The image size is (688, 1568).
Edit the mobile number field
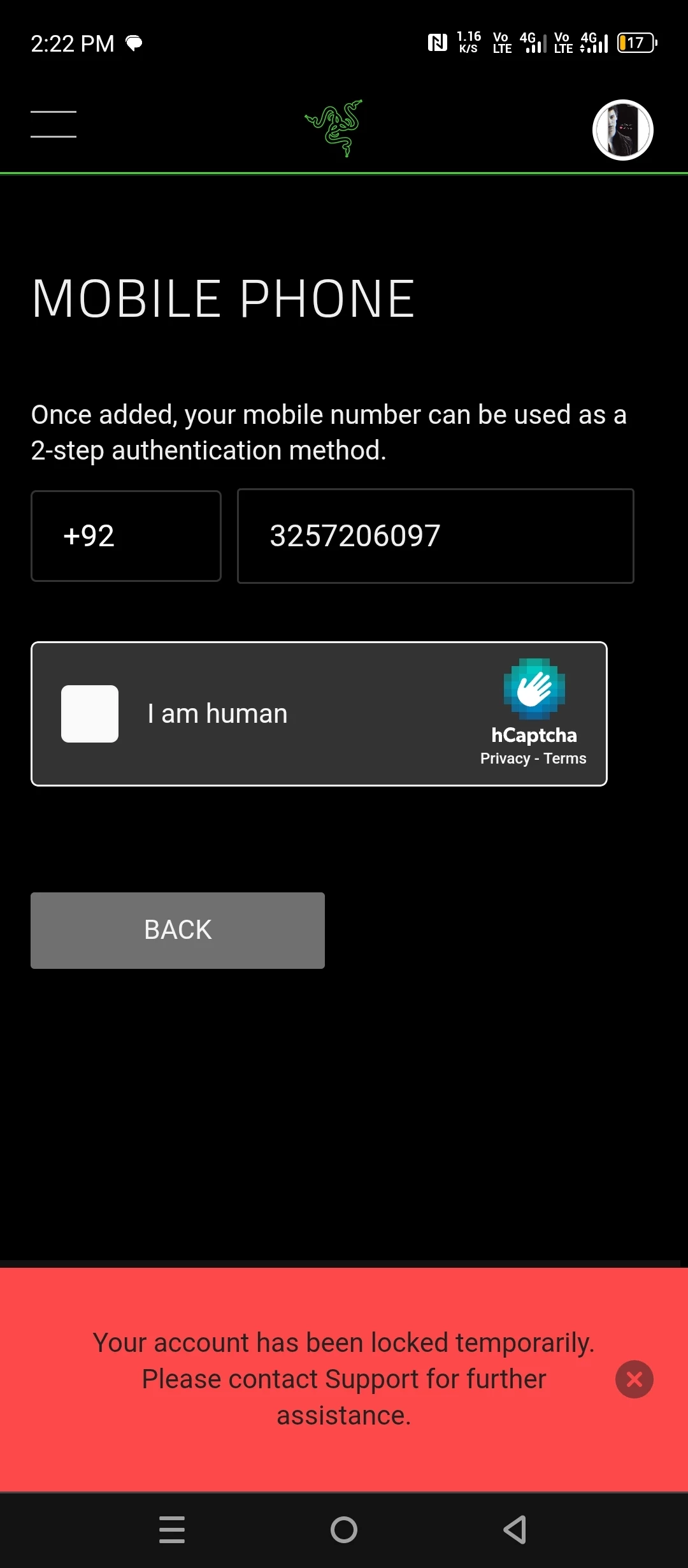(x=435, y=536)
